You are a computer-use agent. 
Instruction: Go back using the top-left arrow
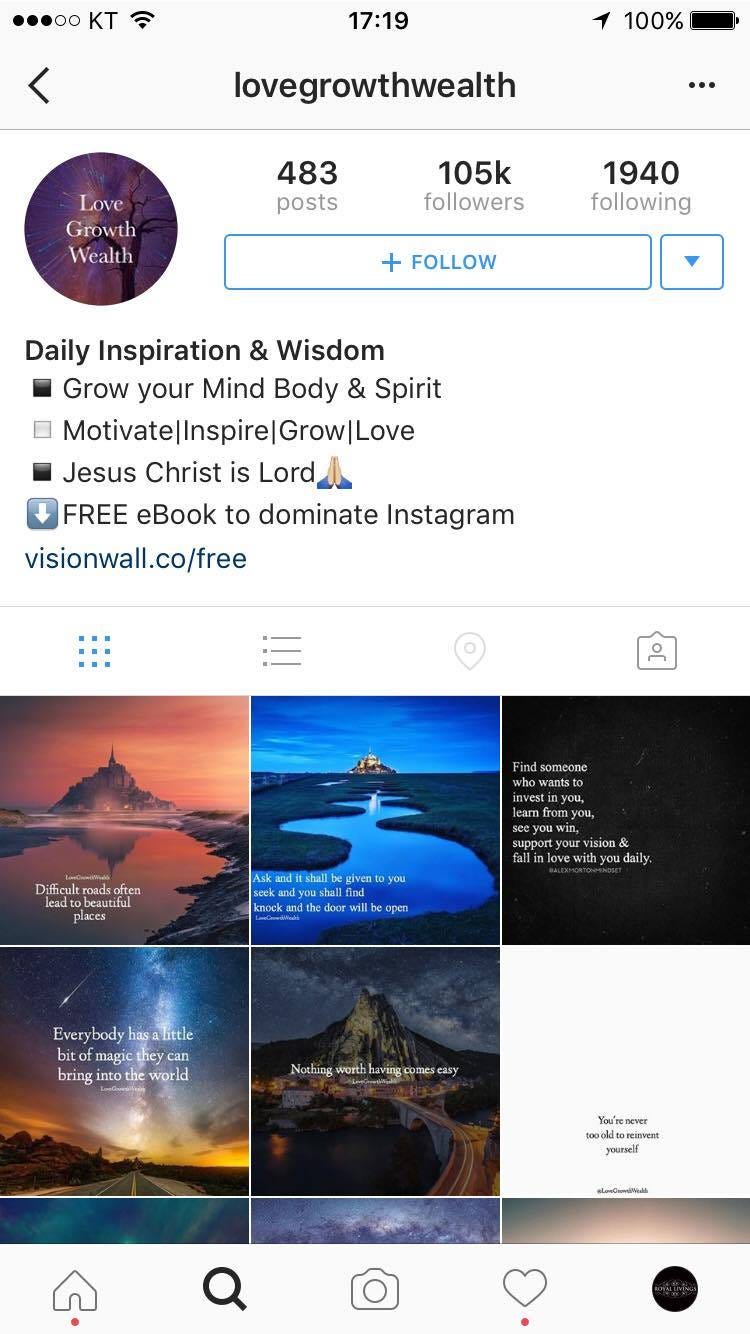pos(39,86)
